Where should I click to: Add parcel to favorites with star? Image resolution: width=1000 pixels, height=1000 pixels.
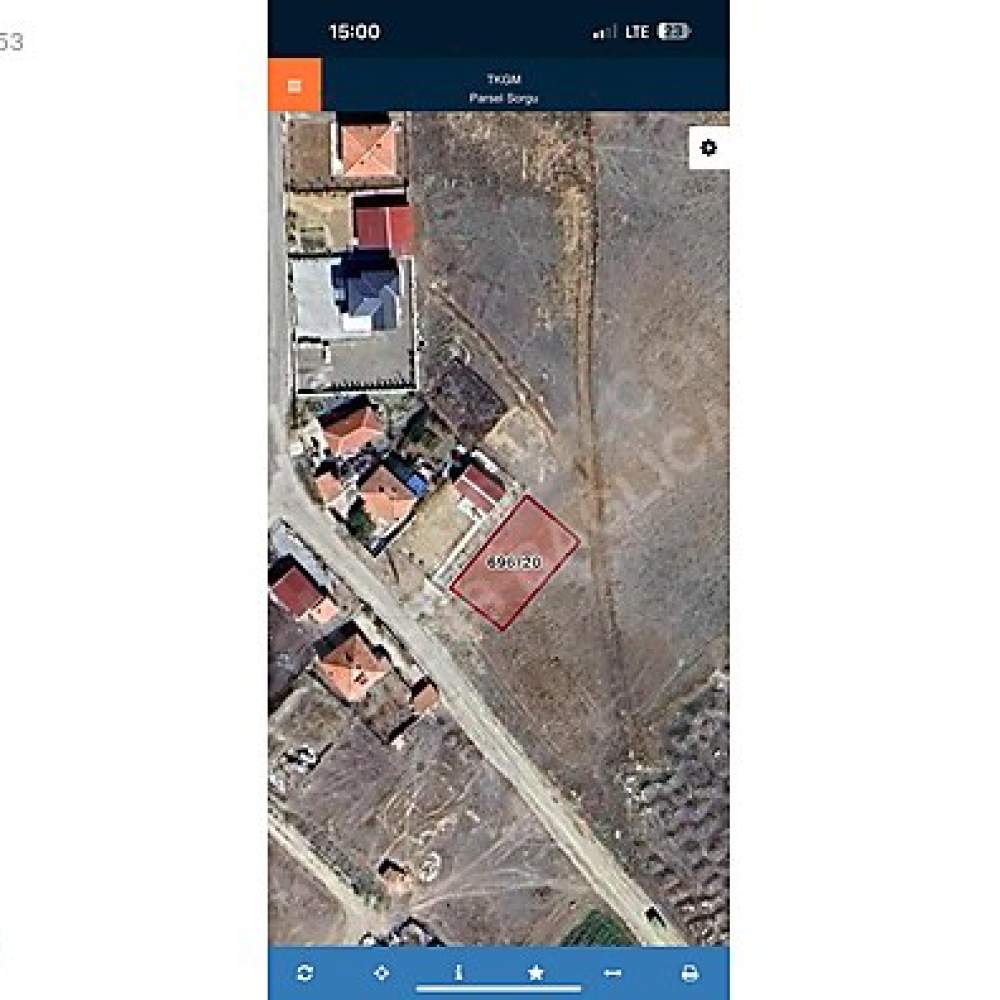coord(536,972)
